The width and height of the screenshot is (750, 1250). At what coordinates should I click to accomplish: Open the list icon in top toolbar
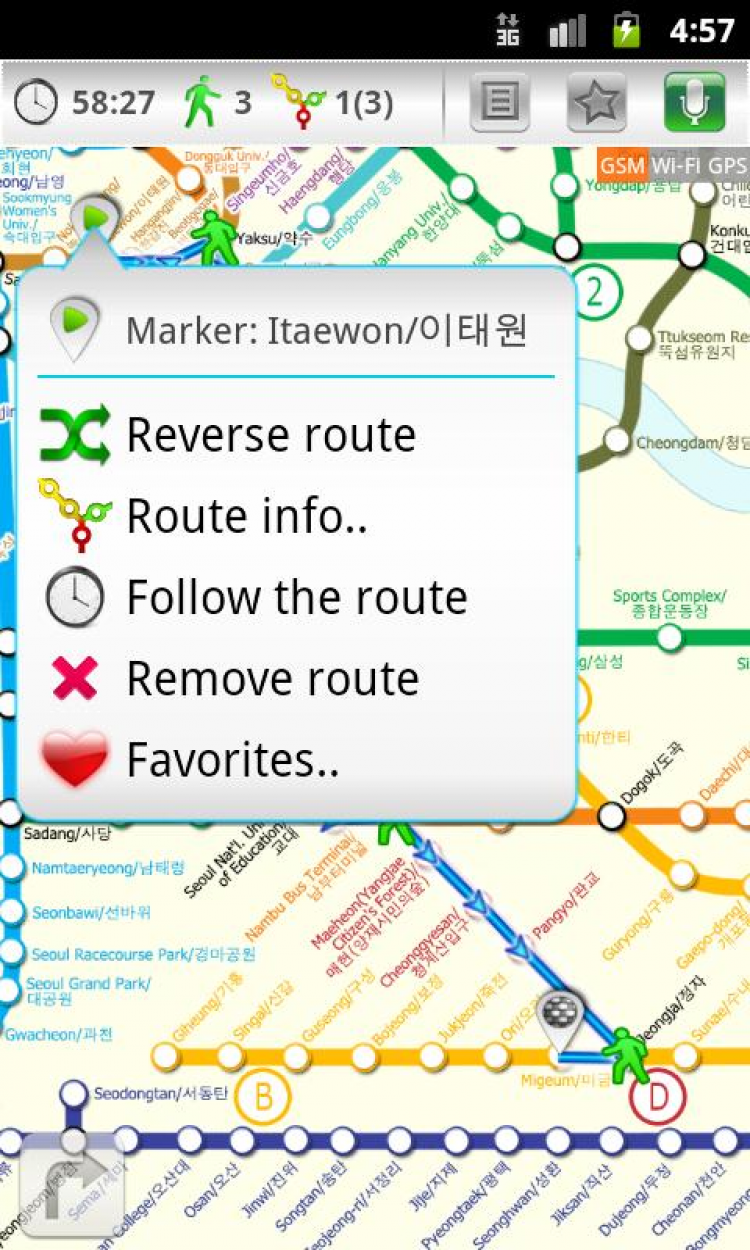(x=499, y=102)
